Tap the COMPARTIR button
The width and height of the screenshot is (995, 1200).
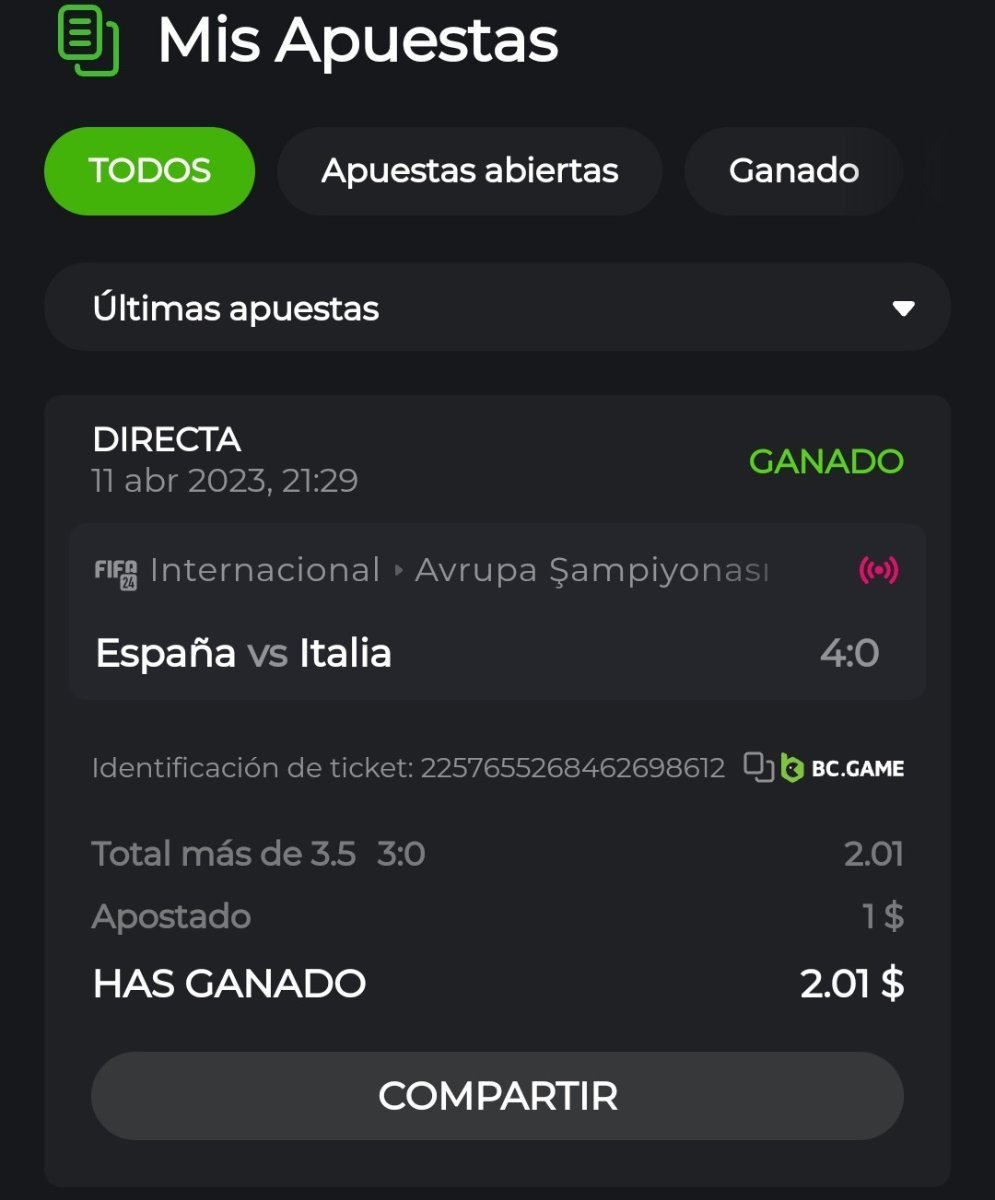497,1096
